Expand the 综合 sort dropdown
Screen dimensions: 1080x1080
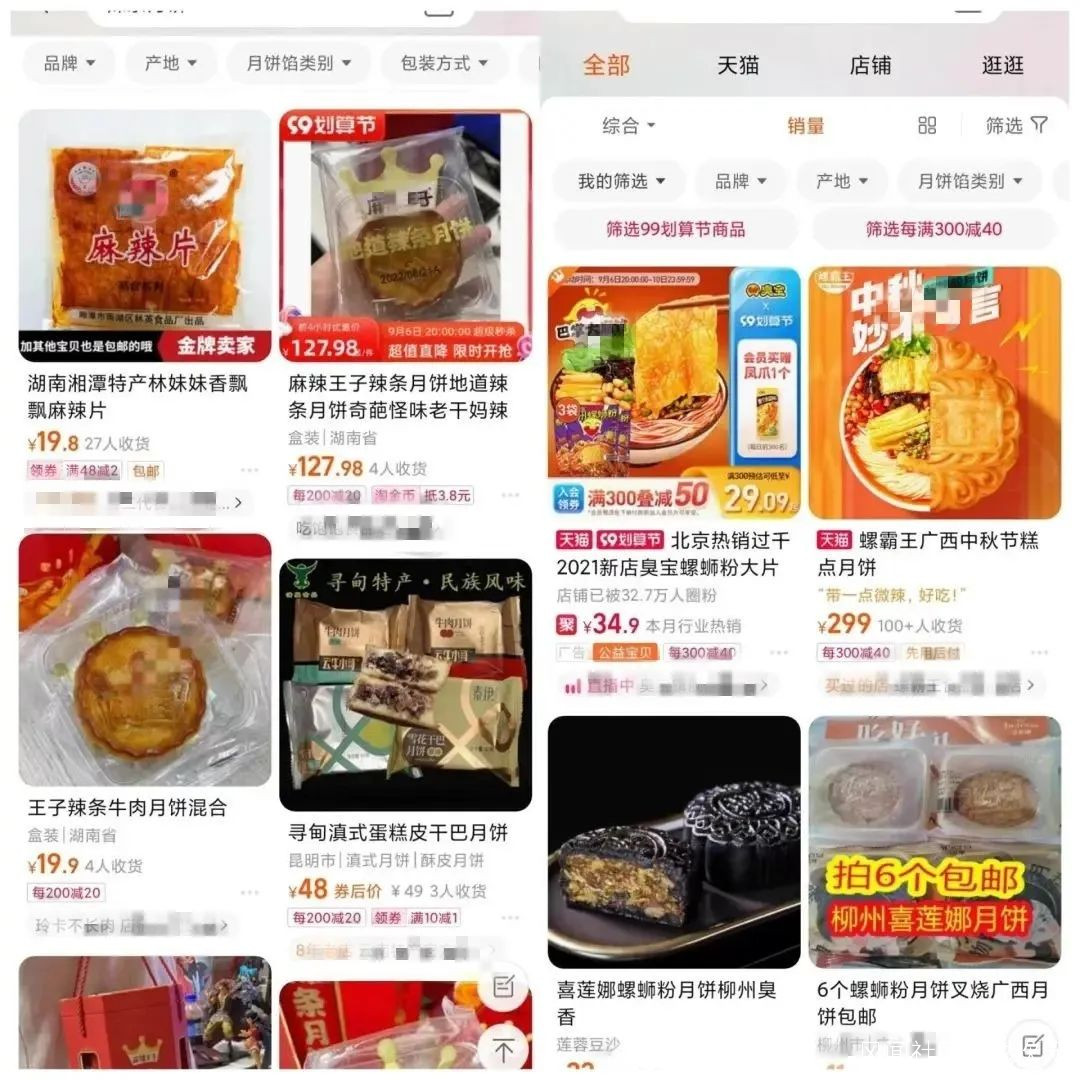coord(628,125)
